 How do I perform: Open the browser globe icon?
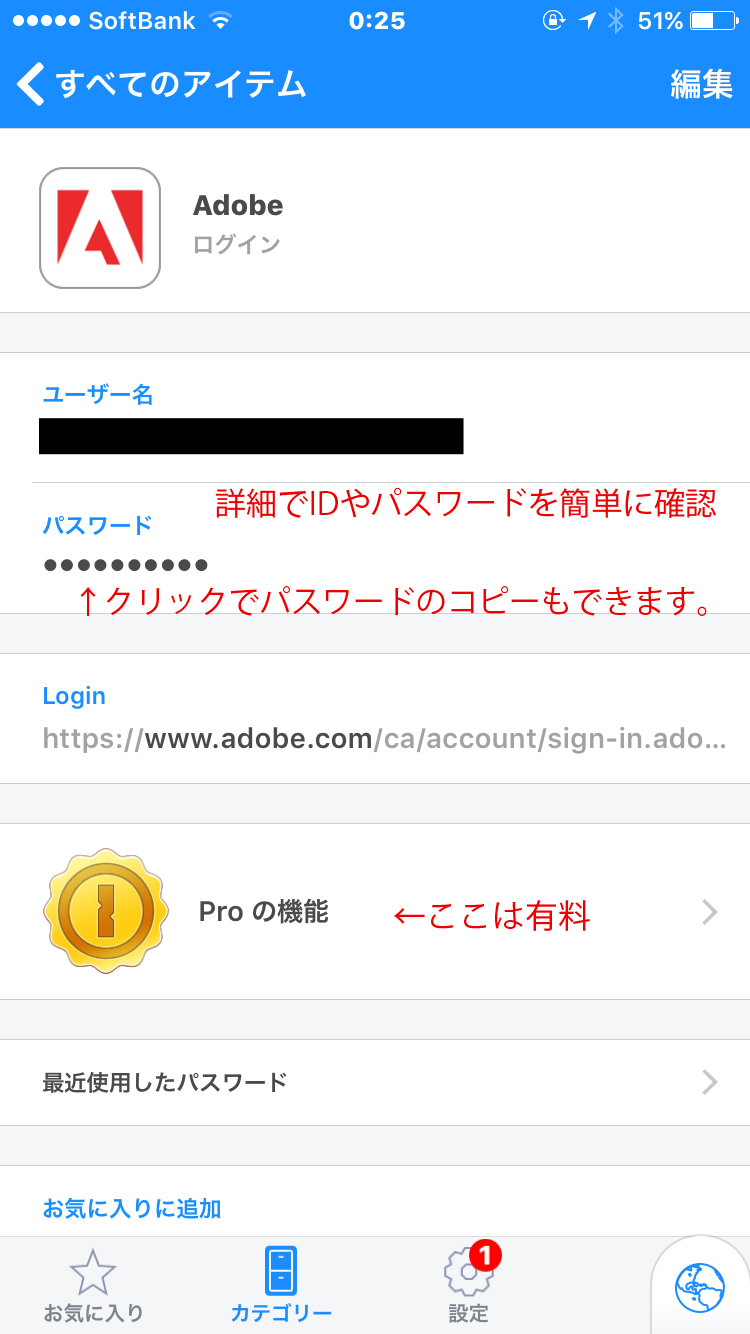700,1288
